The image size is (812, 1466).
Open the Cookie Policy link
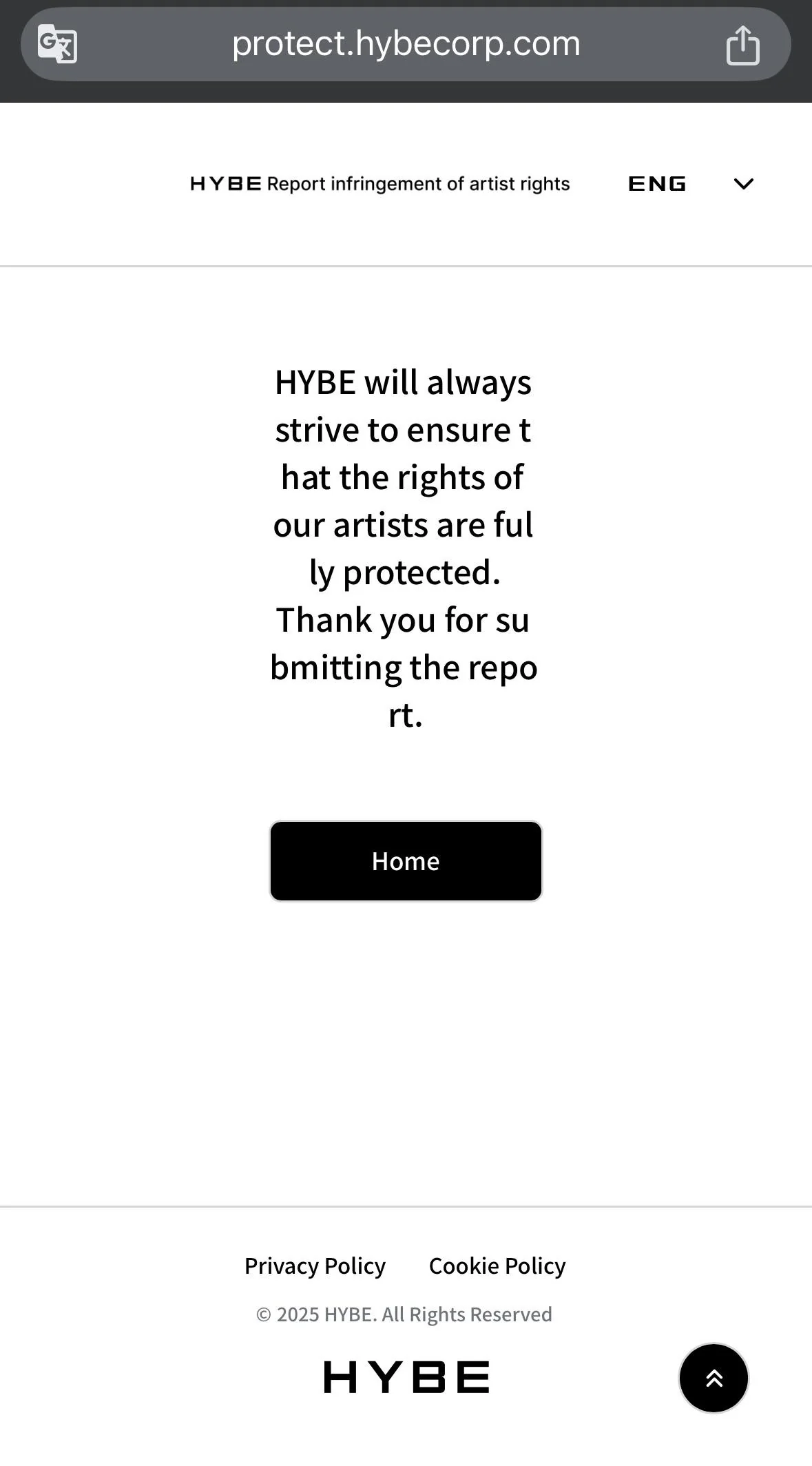497,1266
